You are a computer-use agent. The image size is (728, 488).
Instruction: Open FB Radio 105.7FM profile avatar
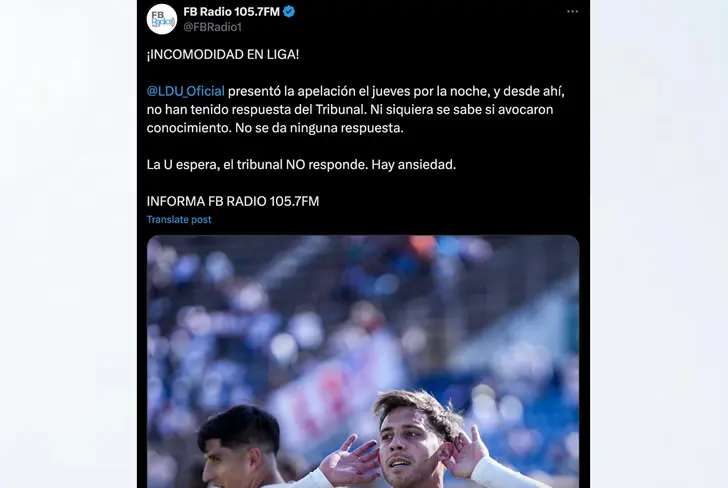pos(161,19)
